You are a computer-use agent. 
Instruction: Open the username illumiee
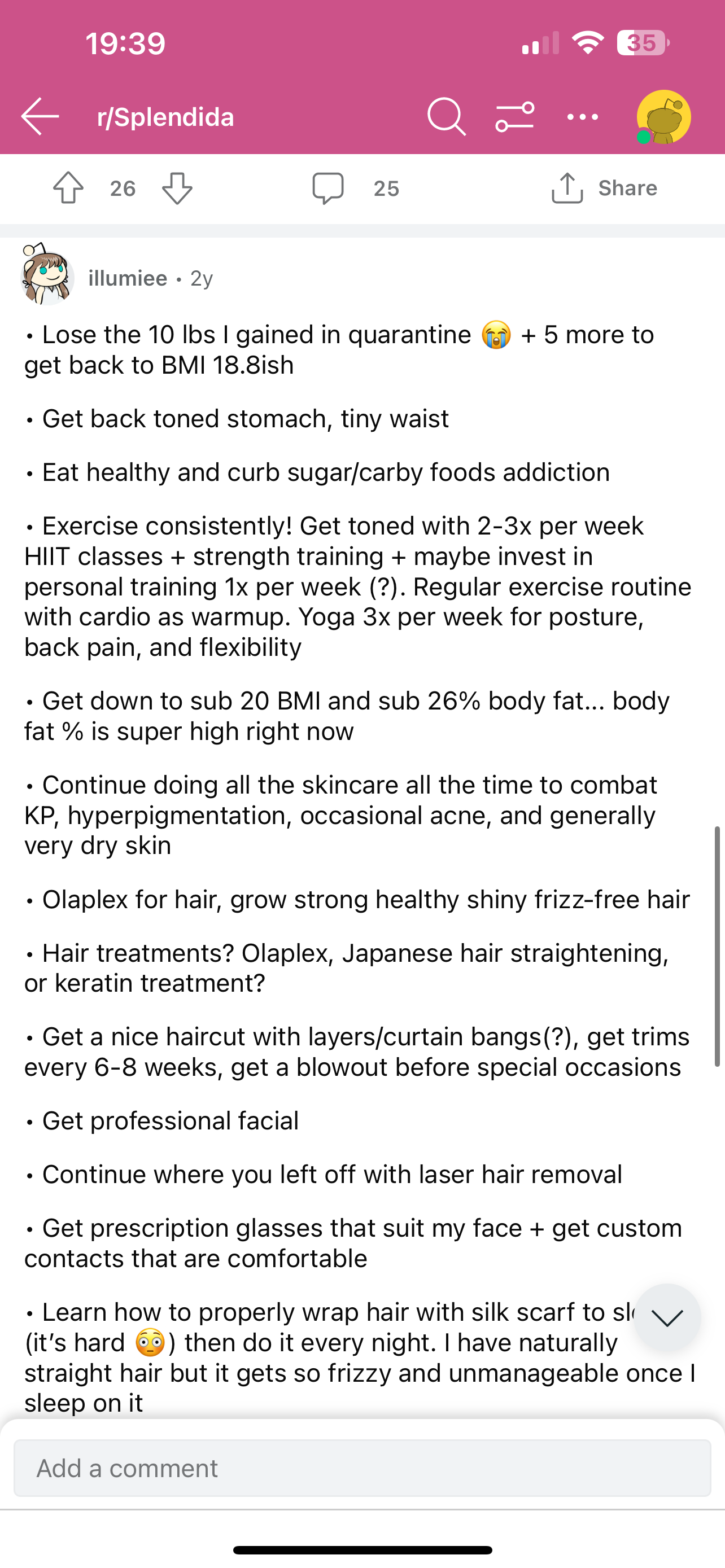pos(128,278)
